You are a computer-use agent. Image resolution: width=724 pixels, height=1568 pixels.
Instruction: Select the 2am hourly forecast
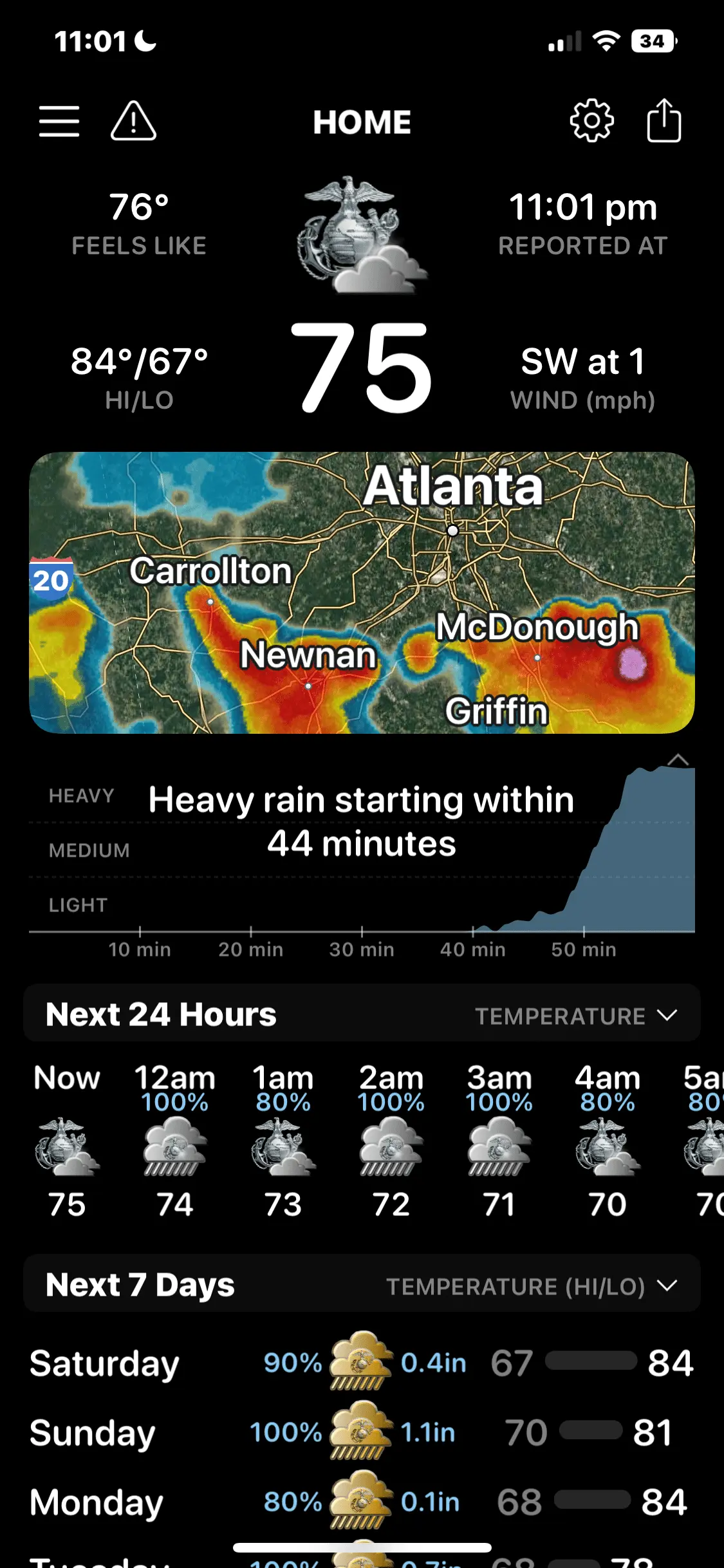391,1139
